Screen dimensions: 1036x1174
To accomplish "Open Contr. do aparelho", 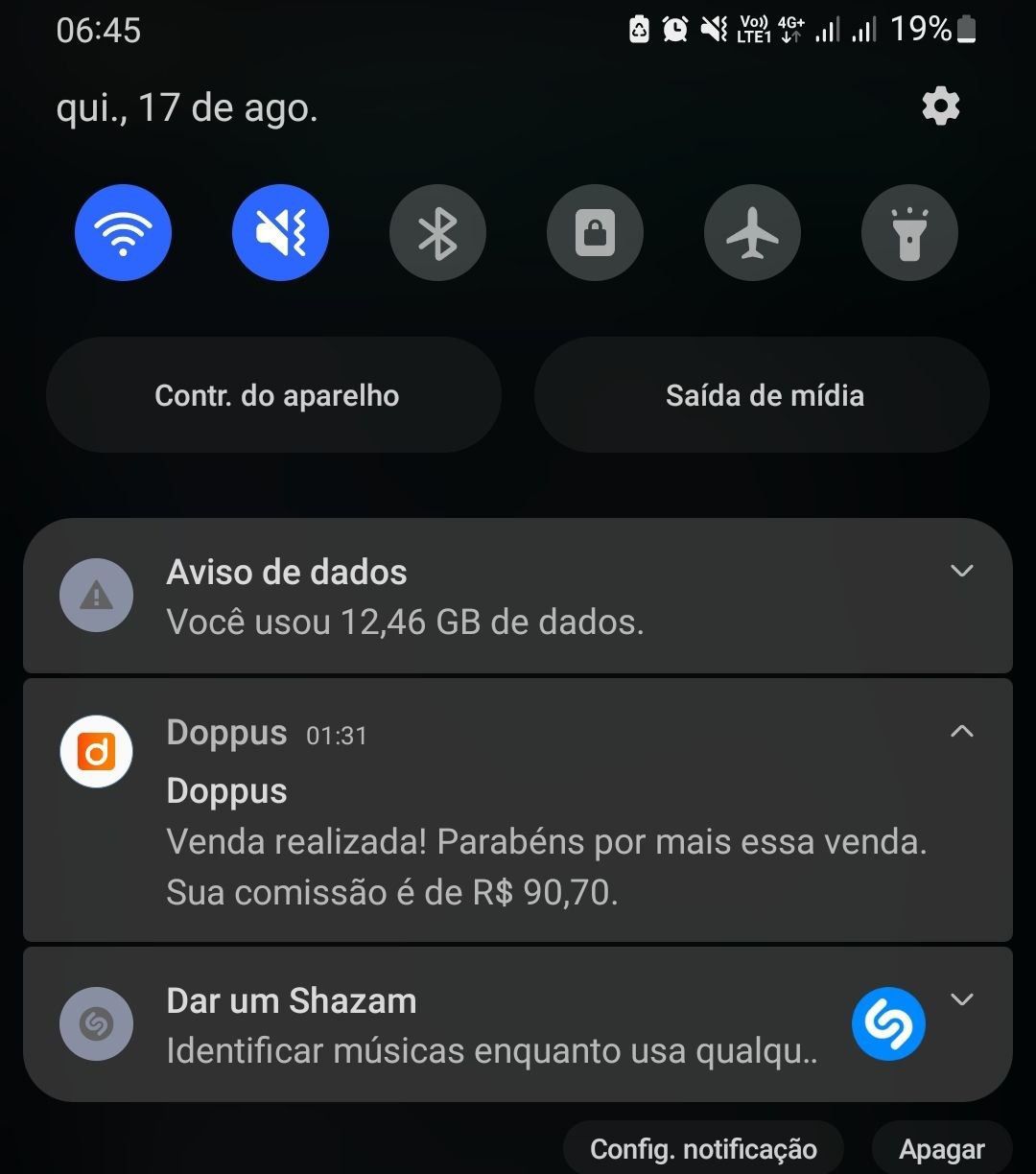I will tap(274, 395).
